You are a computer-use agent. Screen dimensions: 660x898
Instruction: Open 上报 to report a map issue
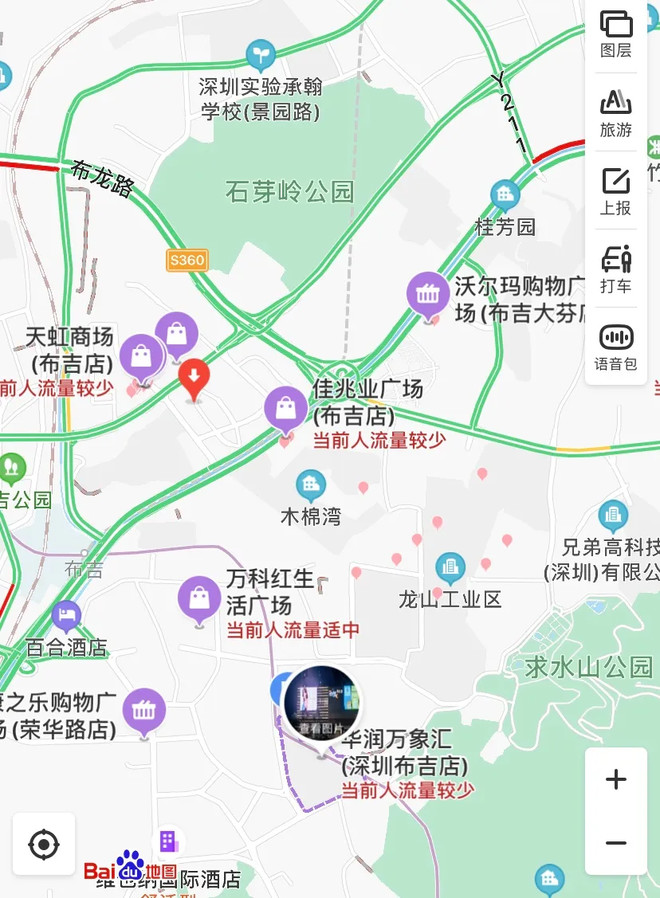pyautogui.click(x=616, y=192)
